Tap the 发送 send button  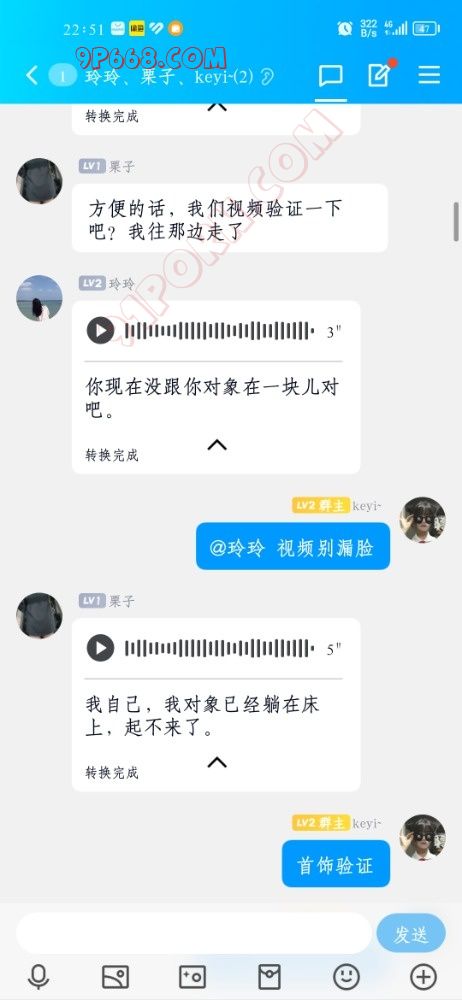point(411,934)
